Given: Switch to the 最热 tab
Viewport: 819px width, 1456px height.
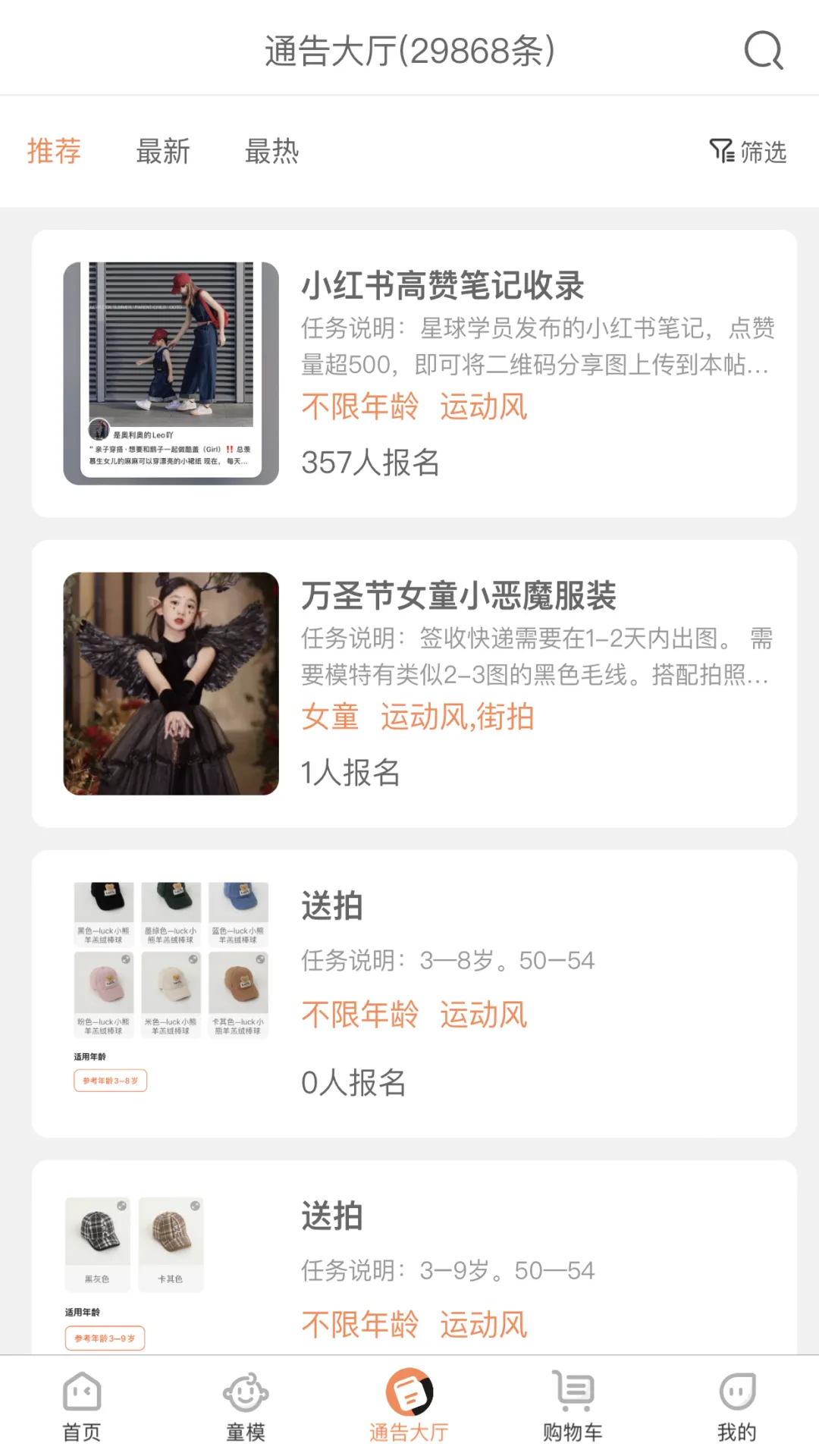Looking at the screenshot, I should [271, 152].
